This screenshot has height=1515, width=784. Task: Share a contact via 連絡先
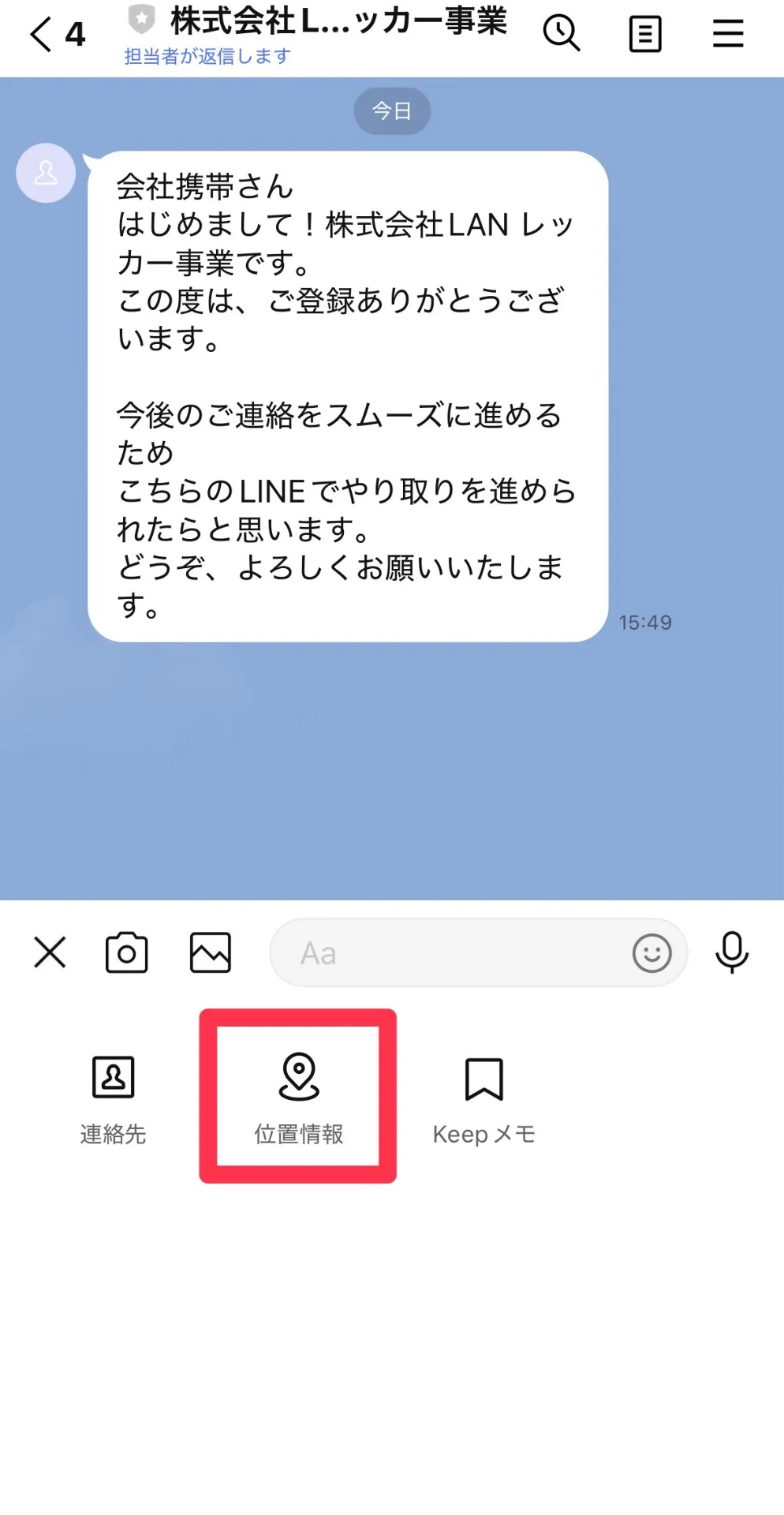tap(113, 1098)
